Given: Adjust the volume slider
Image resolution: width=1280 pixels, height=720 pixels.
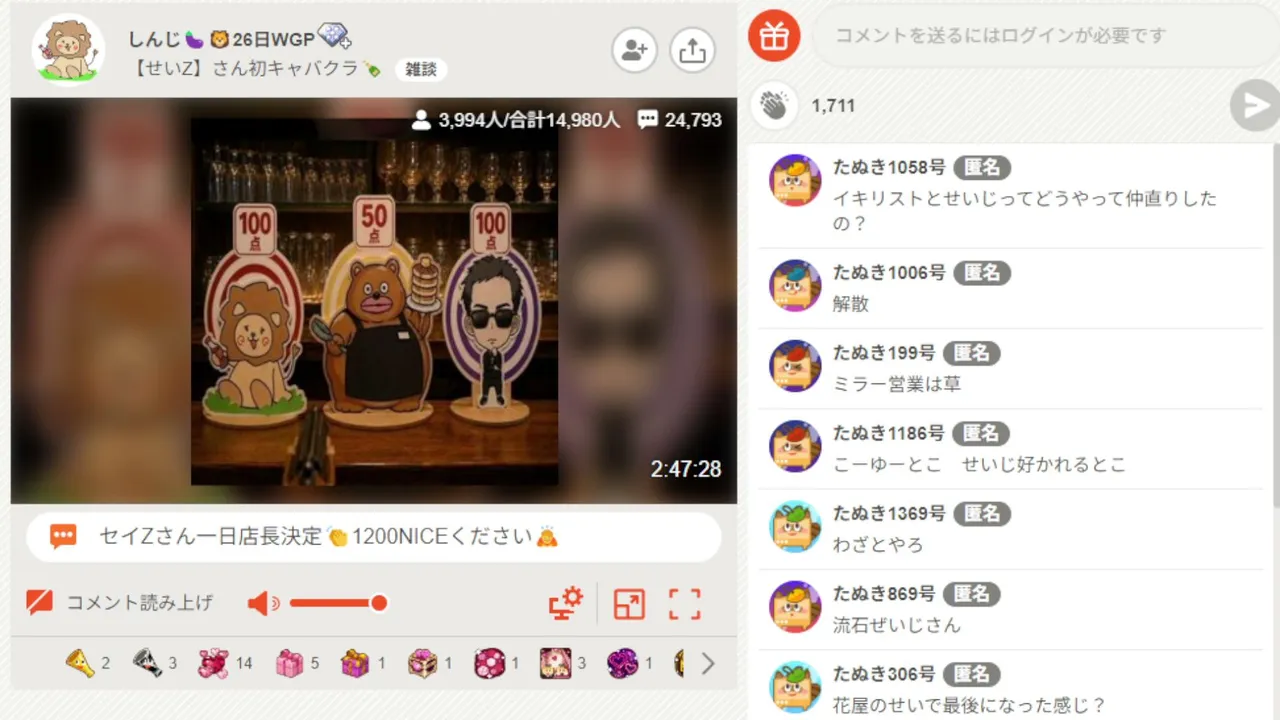Looking at the screenshot, I should [338, 603].
